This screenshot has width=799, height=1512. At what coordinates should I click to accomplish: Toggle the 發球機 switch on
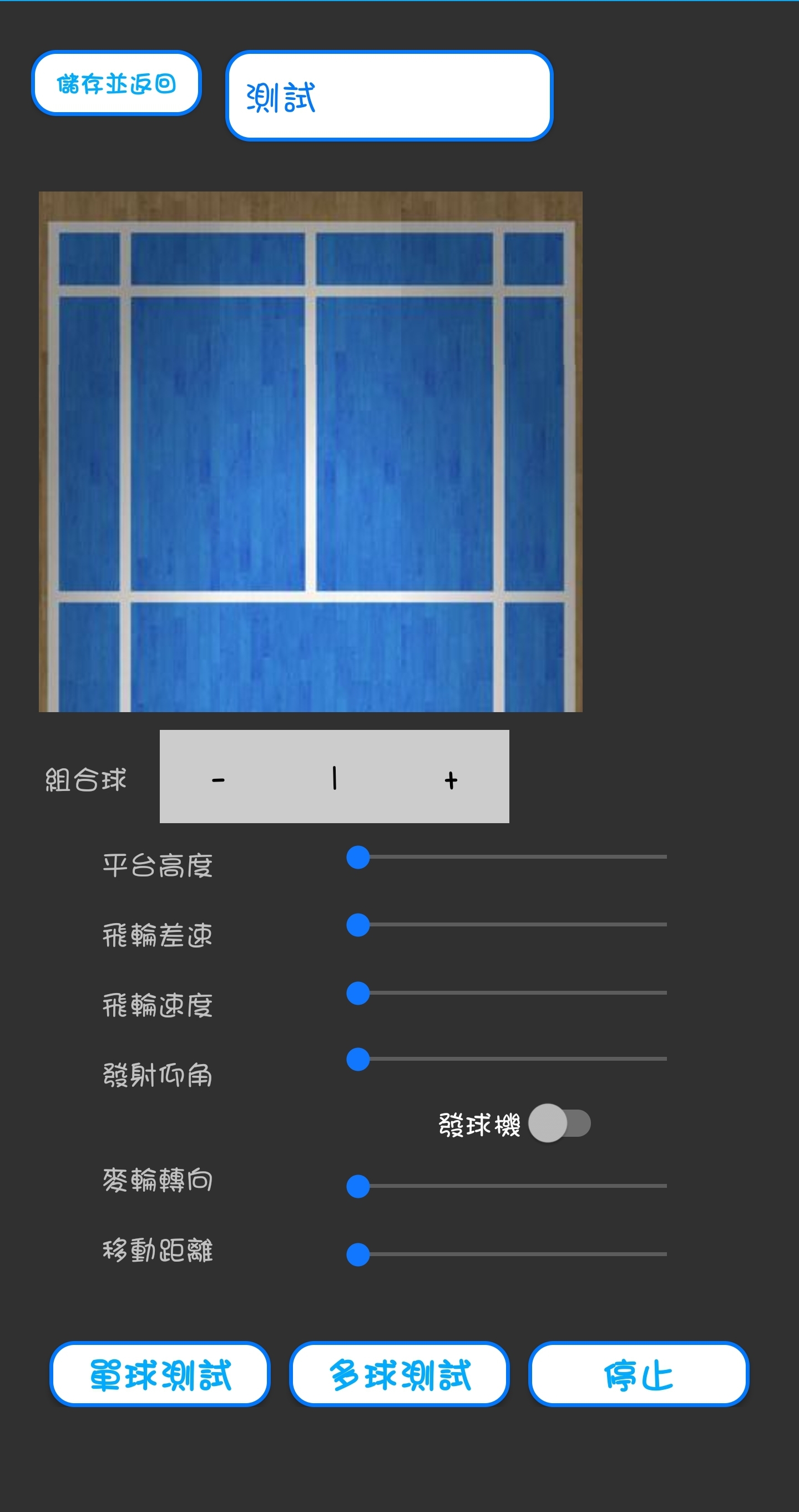[x=559, y=1123]
